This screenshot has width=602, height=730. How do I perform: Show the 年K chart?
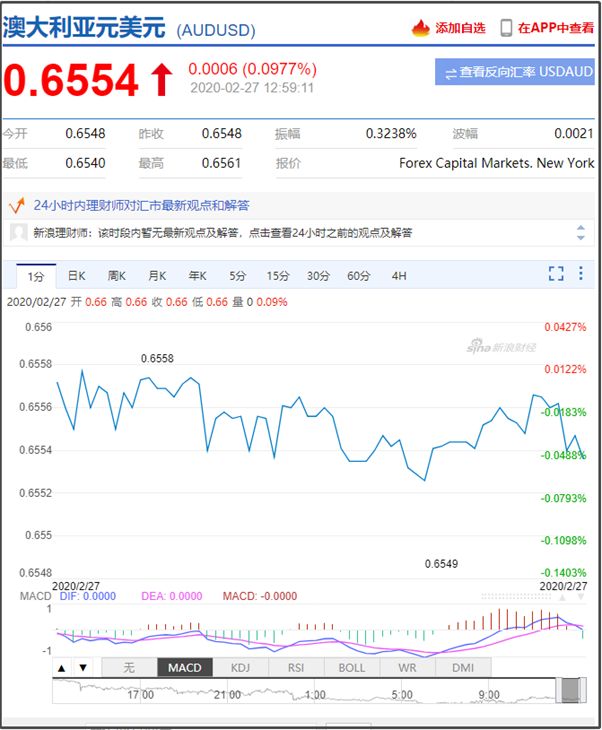point(197,275)
